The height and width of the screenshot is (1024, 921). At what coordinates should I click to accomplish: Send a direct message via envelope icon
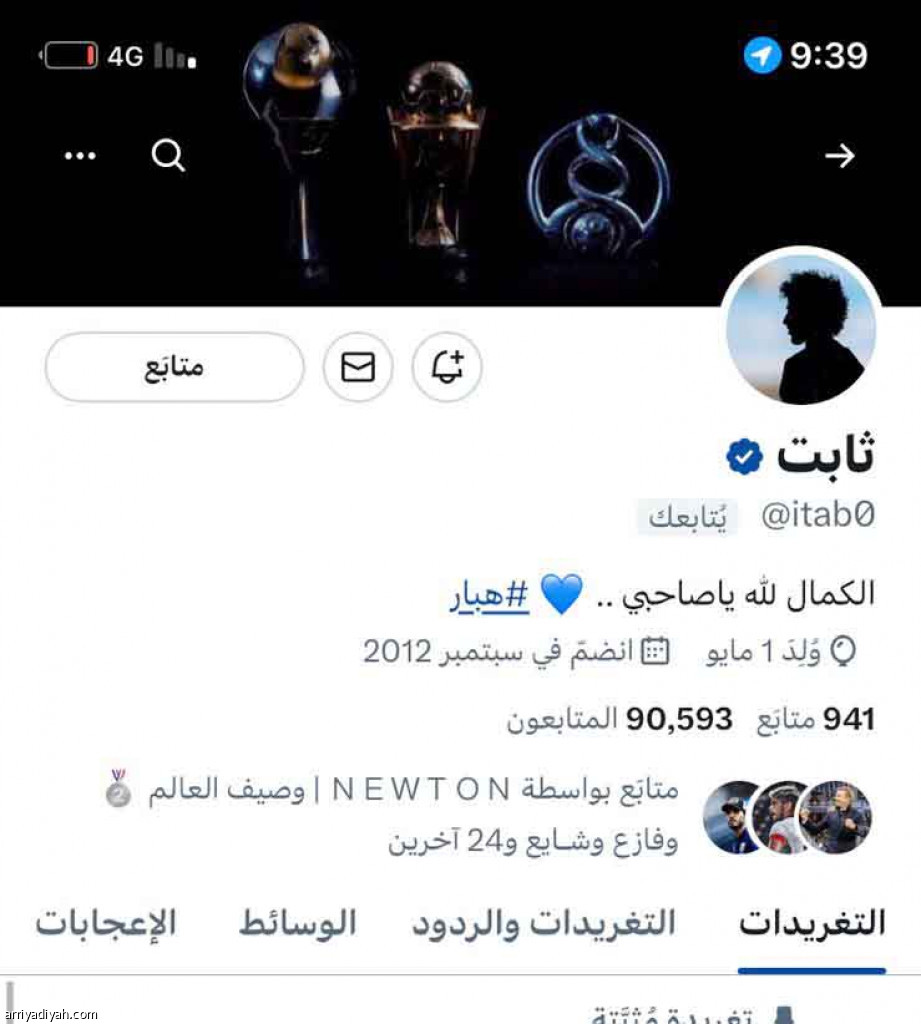(358, 367)
